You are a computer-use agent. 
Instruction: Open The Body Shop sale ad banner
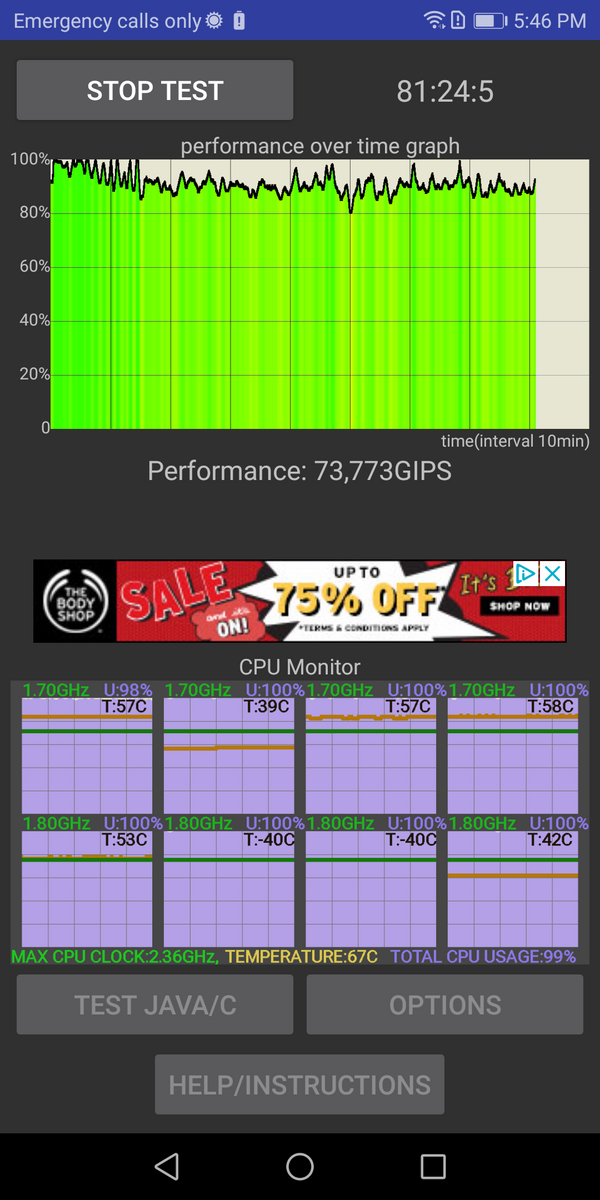pyautogui.click(x=300, y=601)
